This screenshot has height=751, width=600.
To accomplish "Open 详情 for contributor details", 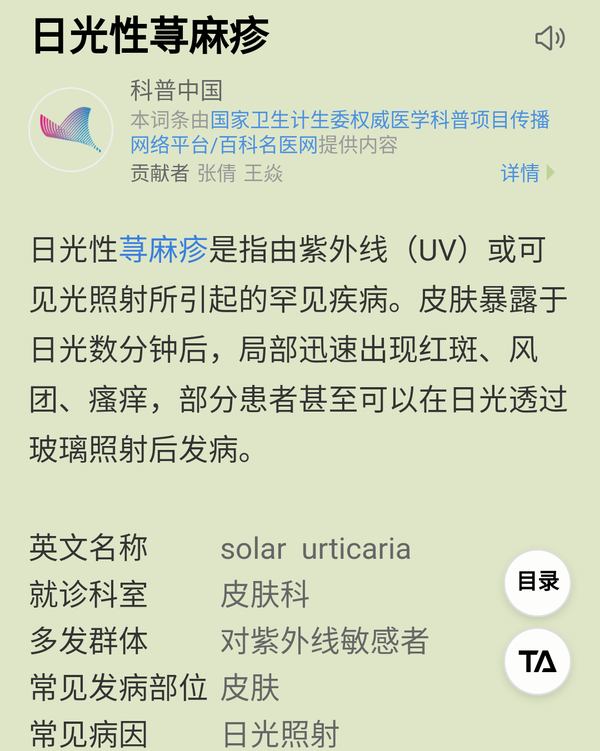I will tap(527, 173).
